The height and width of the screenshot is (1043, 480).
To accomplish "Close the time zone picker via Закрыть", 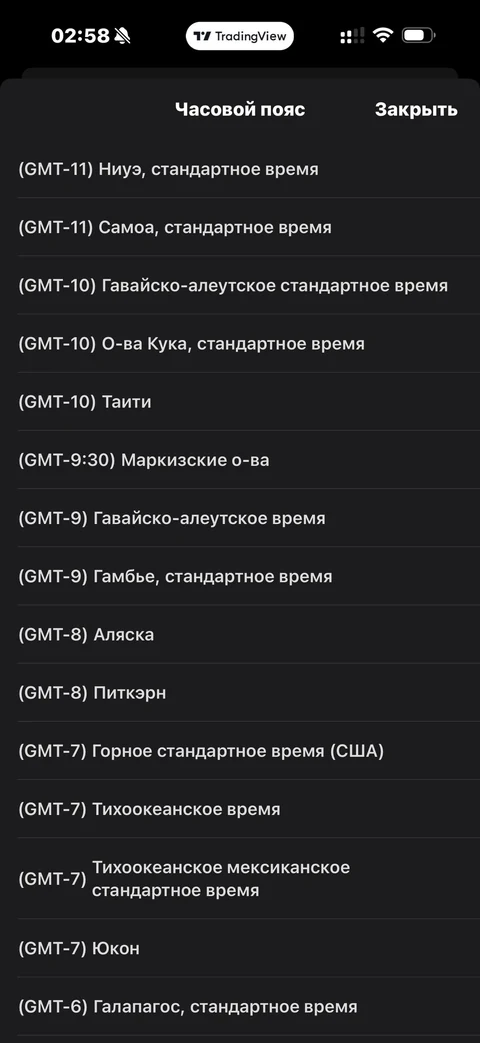I will pyautogui.click(x=416, y=110).
